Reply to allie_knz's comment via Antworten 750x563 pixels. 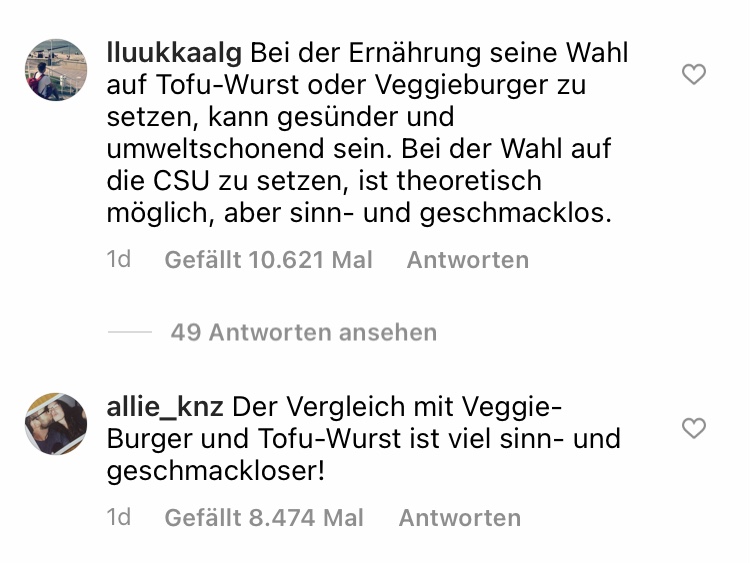pyautogui.click(x=459, y=518)
